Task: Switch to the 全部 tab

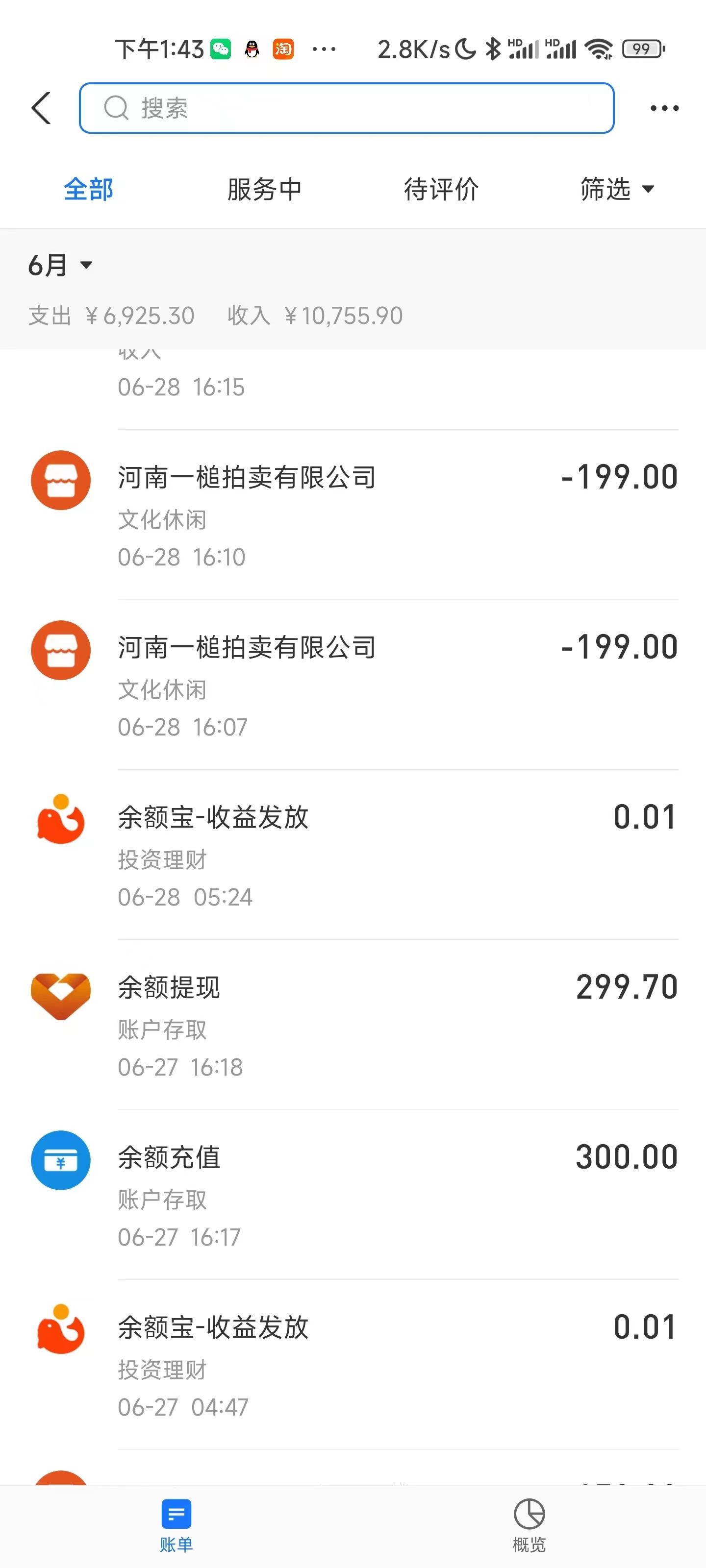Action: click(89, 189)
